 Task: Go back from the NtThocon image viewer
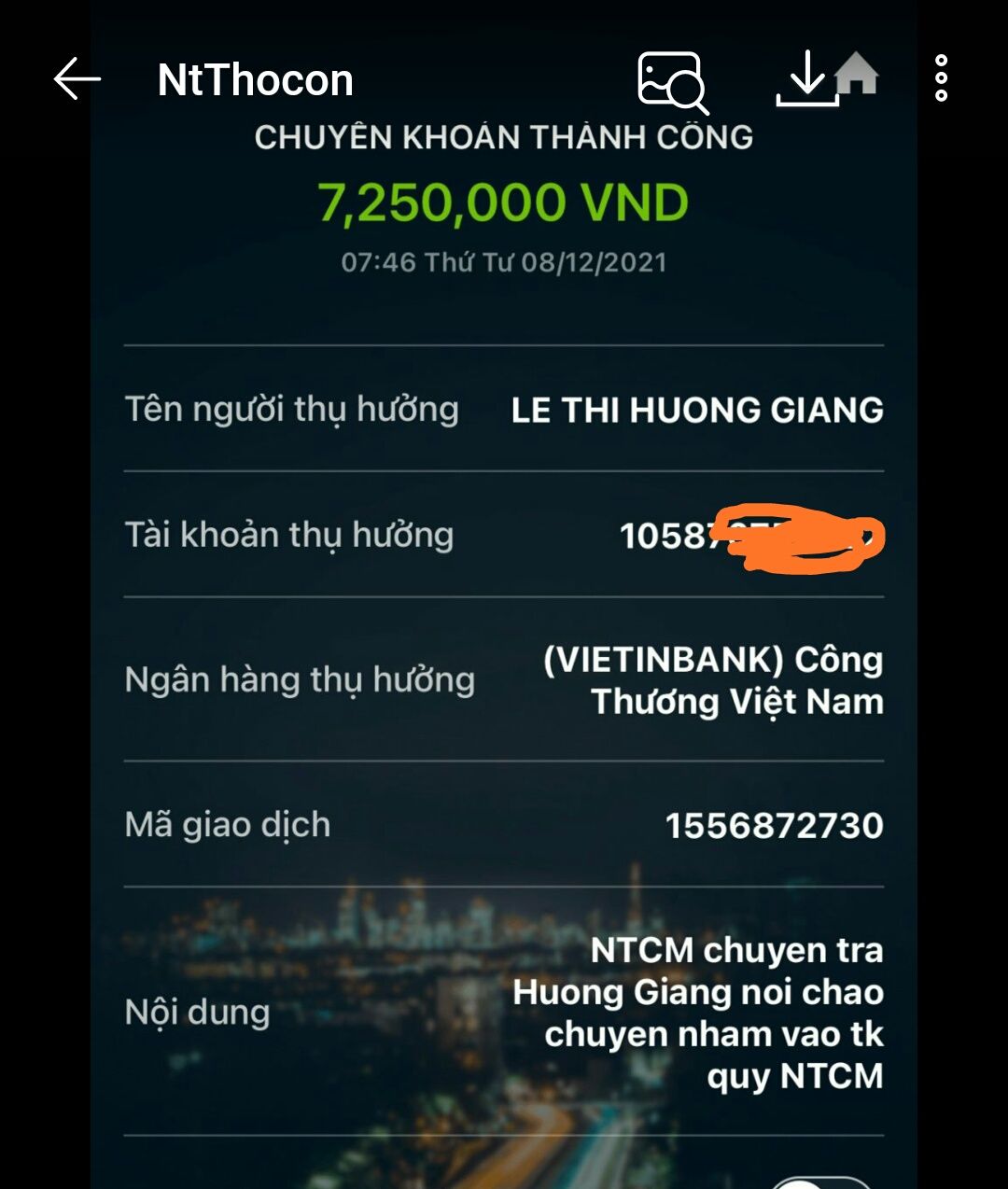pyautogui.click(x=77, y=79)
